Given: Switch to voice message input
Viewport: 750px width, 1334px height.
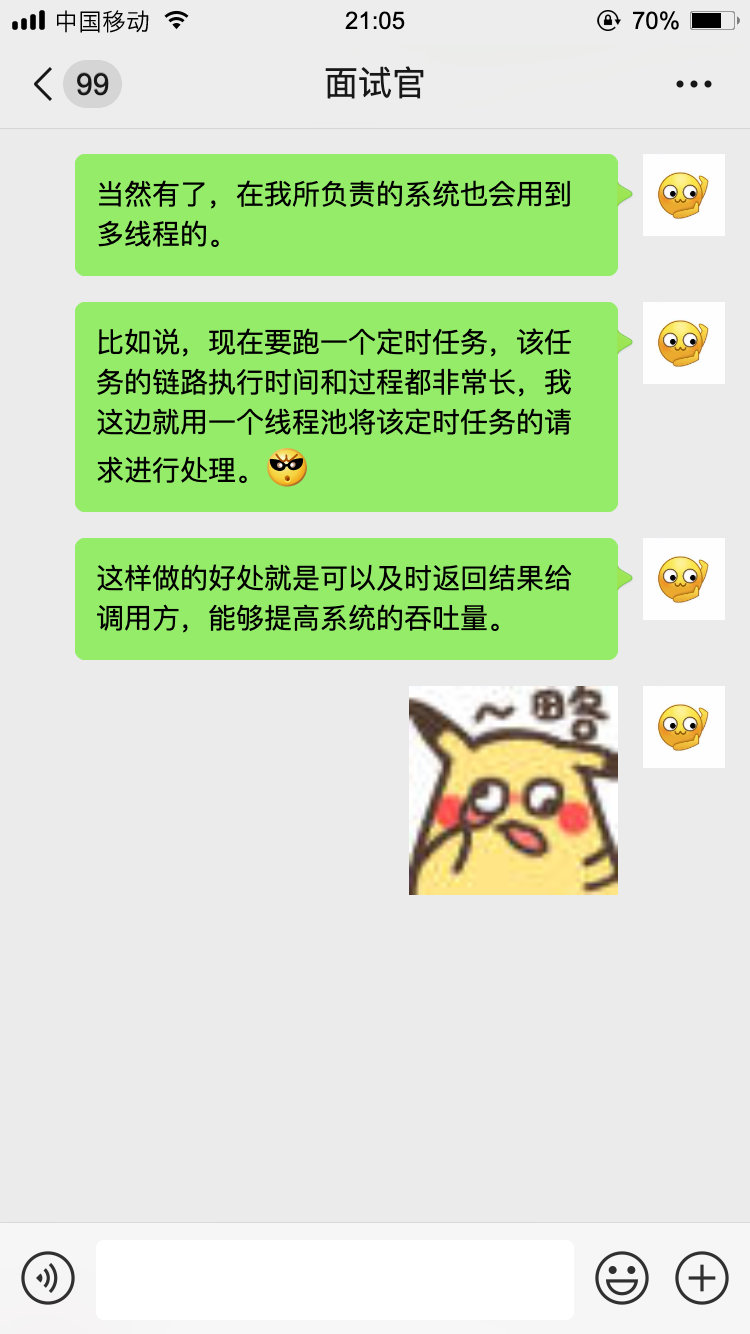Looking at the screenshot, I should [48, 1278].
